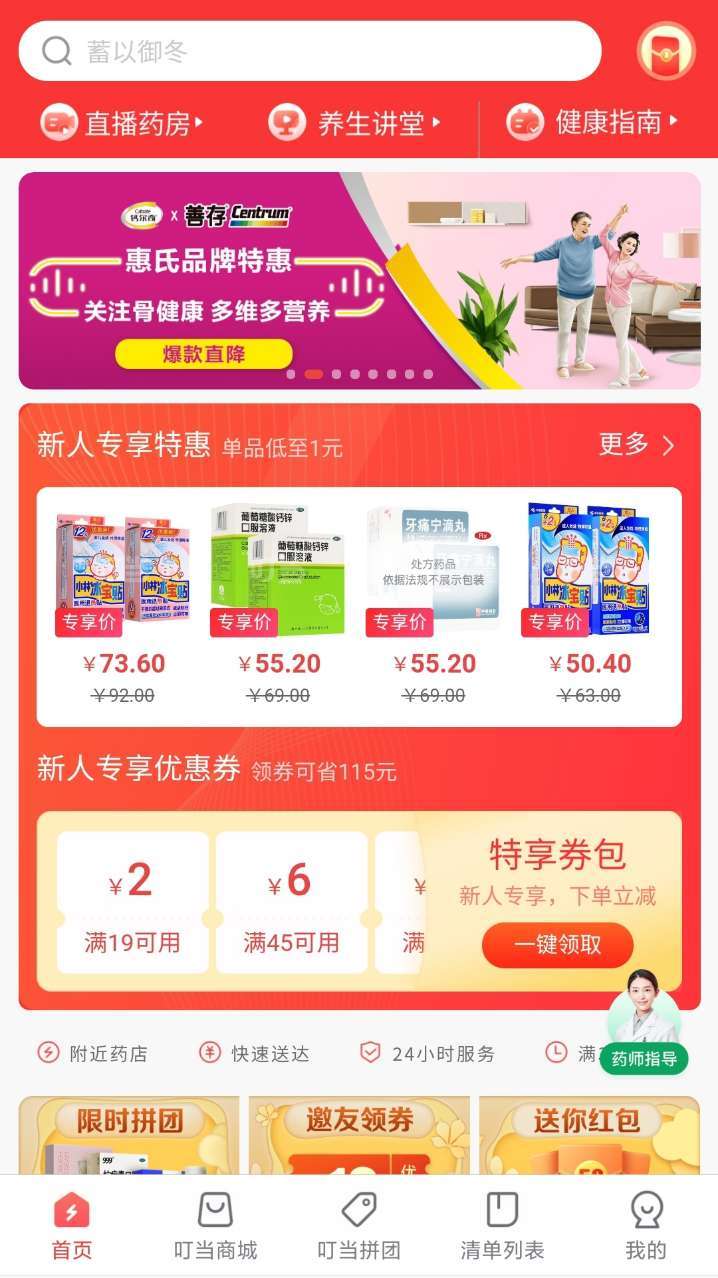Open the ¥73.60 product card
Image resolution: width=718 pixels, height=1278 pixels.
tap(124, 600)
